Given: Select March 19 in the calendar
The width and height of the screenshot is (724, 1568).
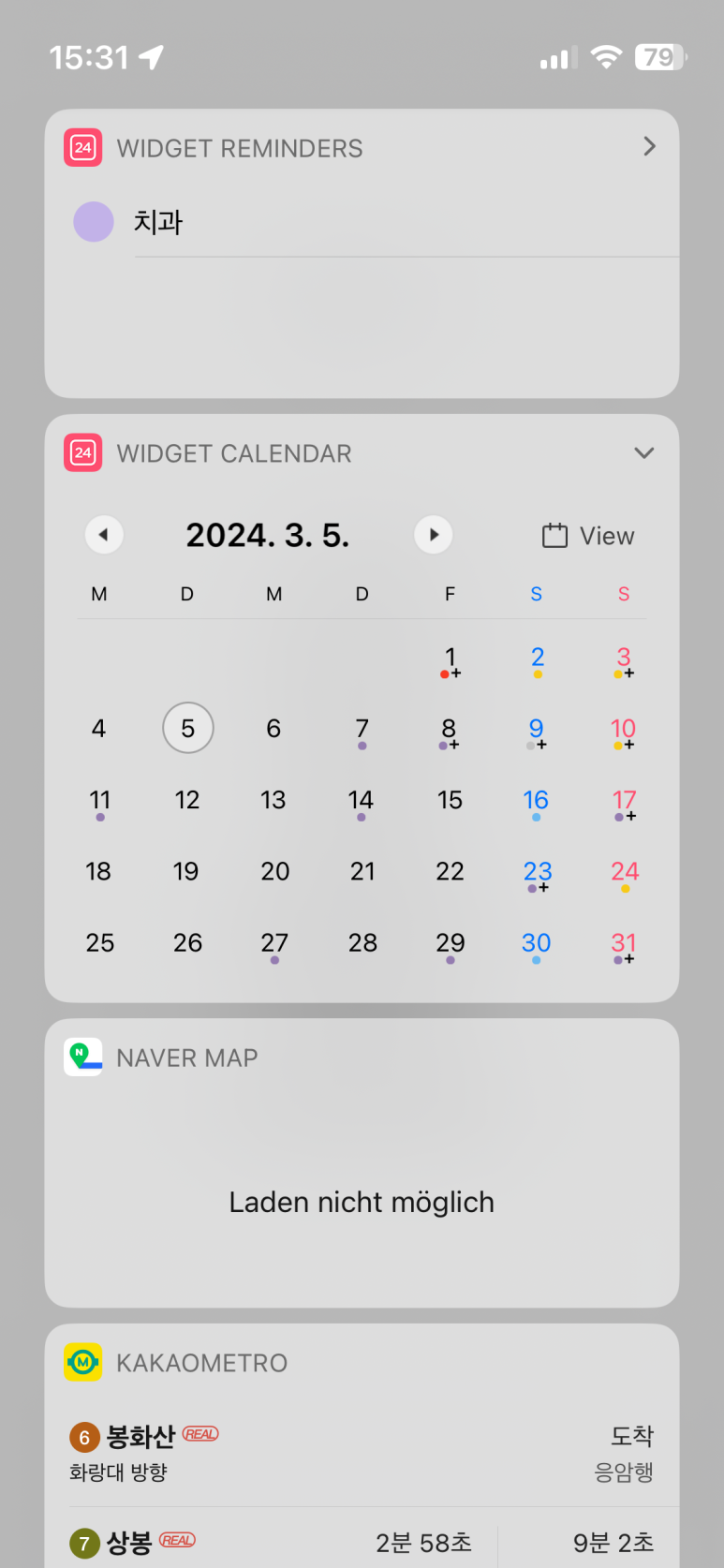Looking at the screenshot, I should (186, 872).
